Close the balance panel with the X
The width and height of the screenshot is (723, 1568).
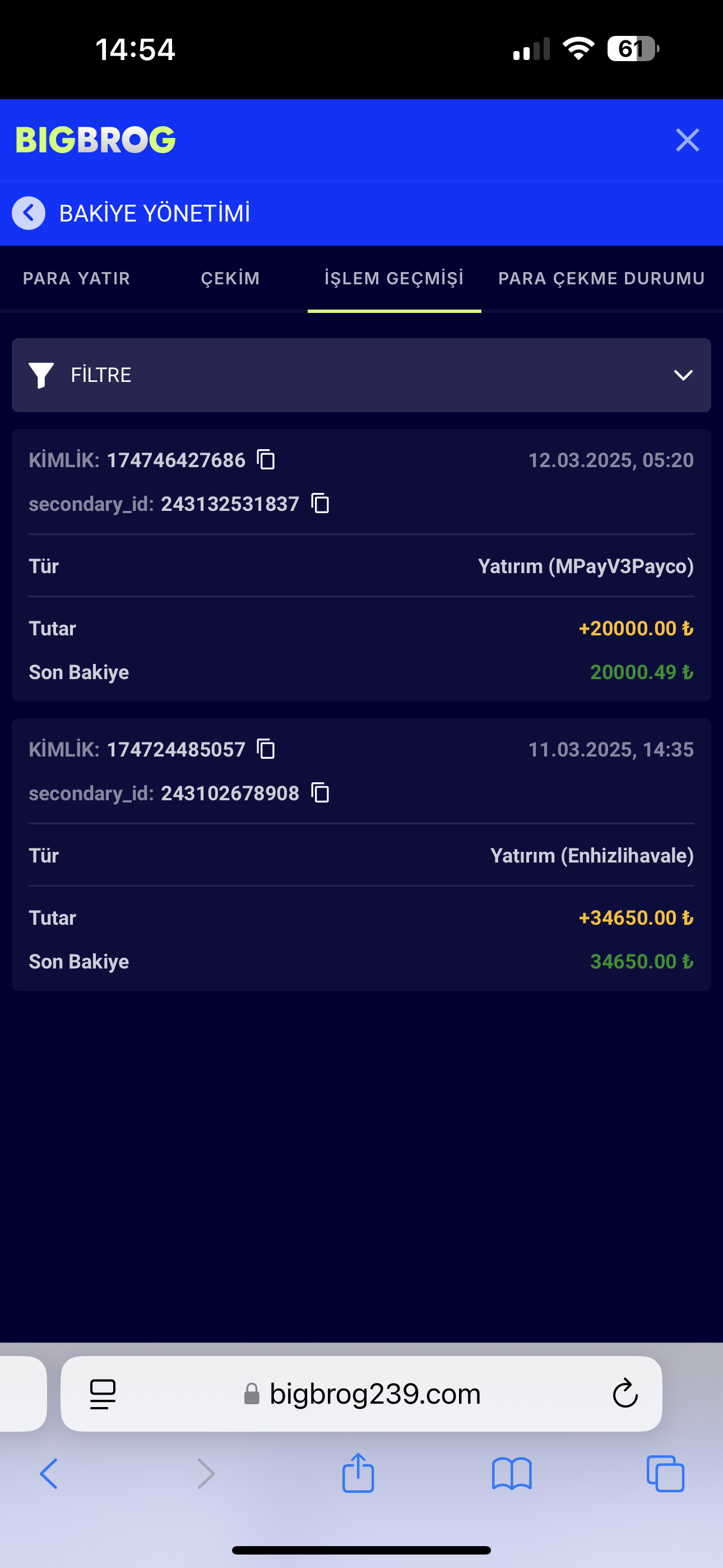pos(687,140)
